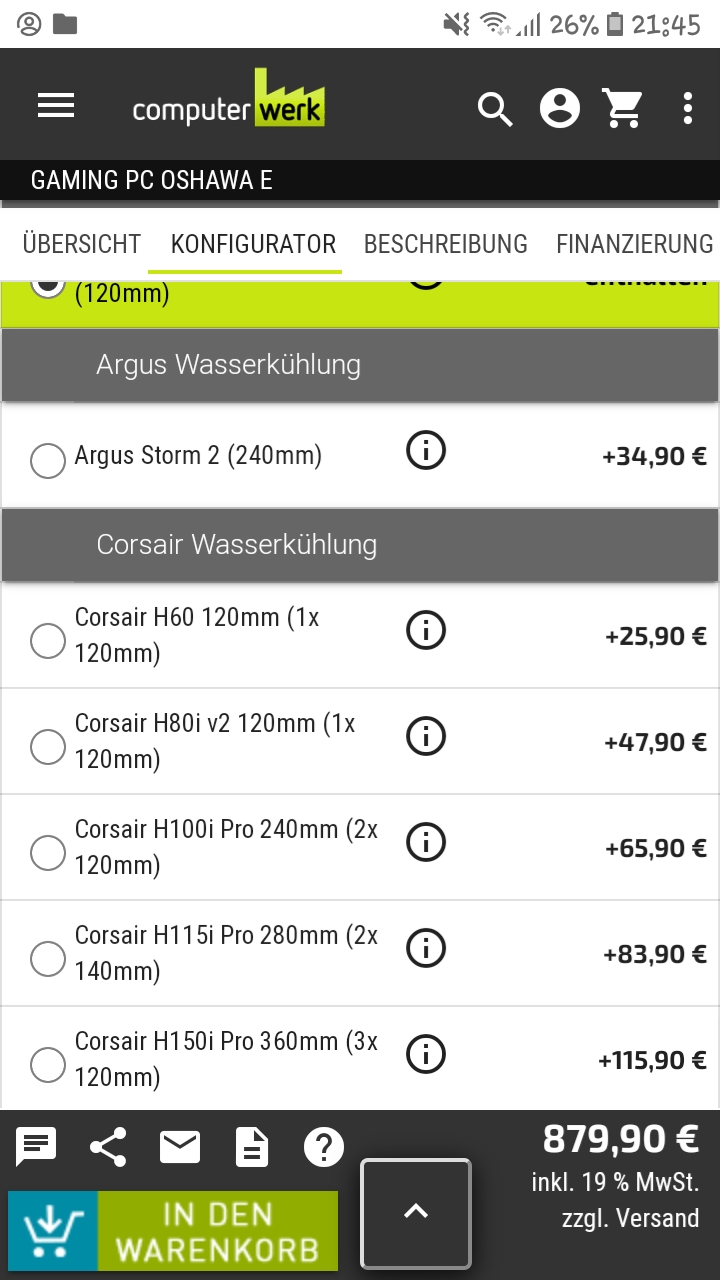This screenshot has width=720, height=1280.
Task: Open the search magnifier
Action: click(495, 108)
